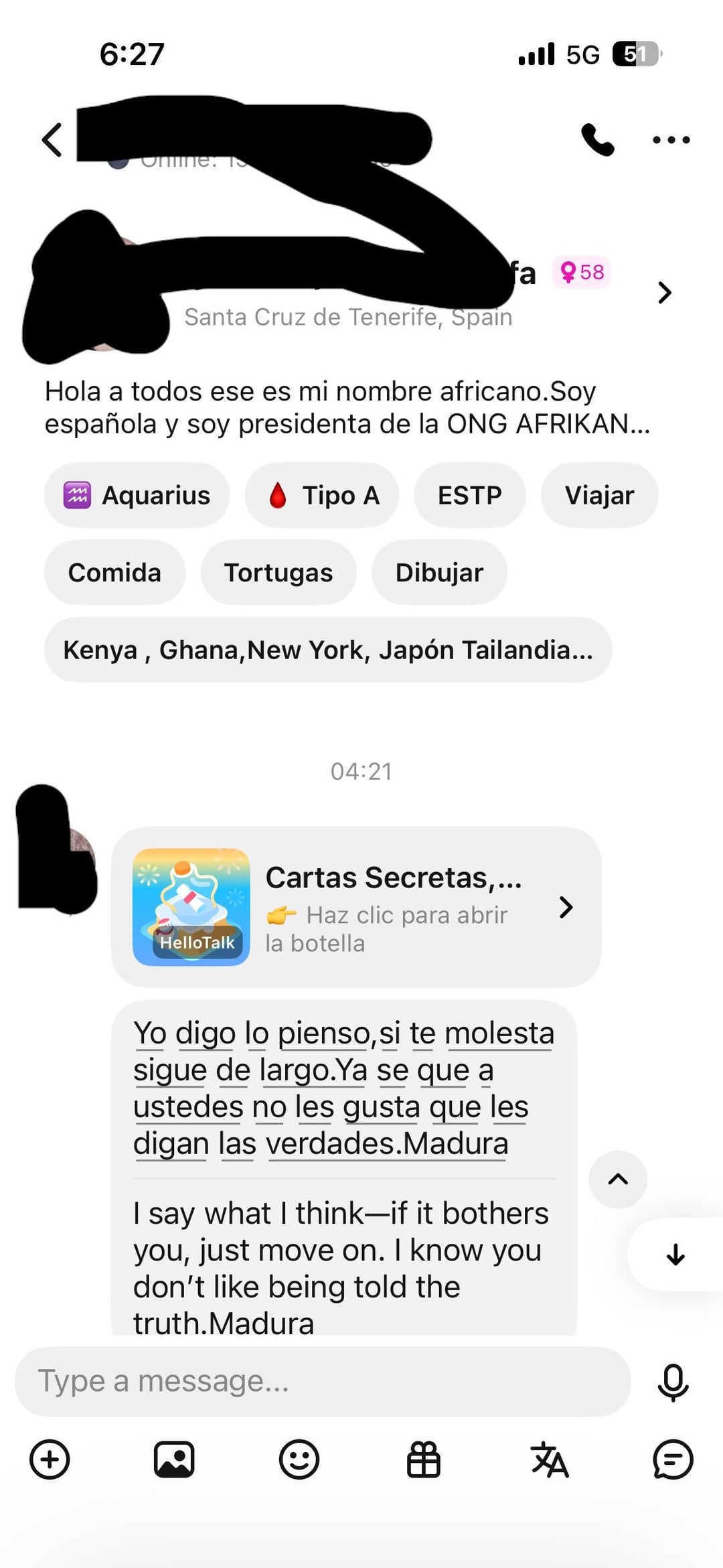
Task: Collapse the profile with the up arrow
Action: pos(617,1180)
